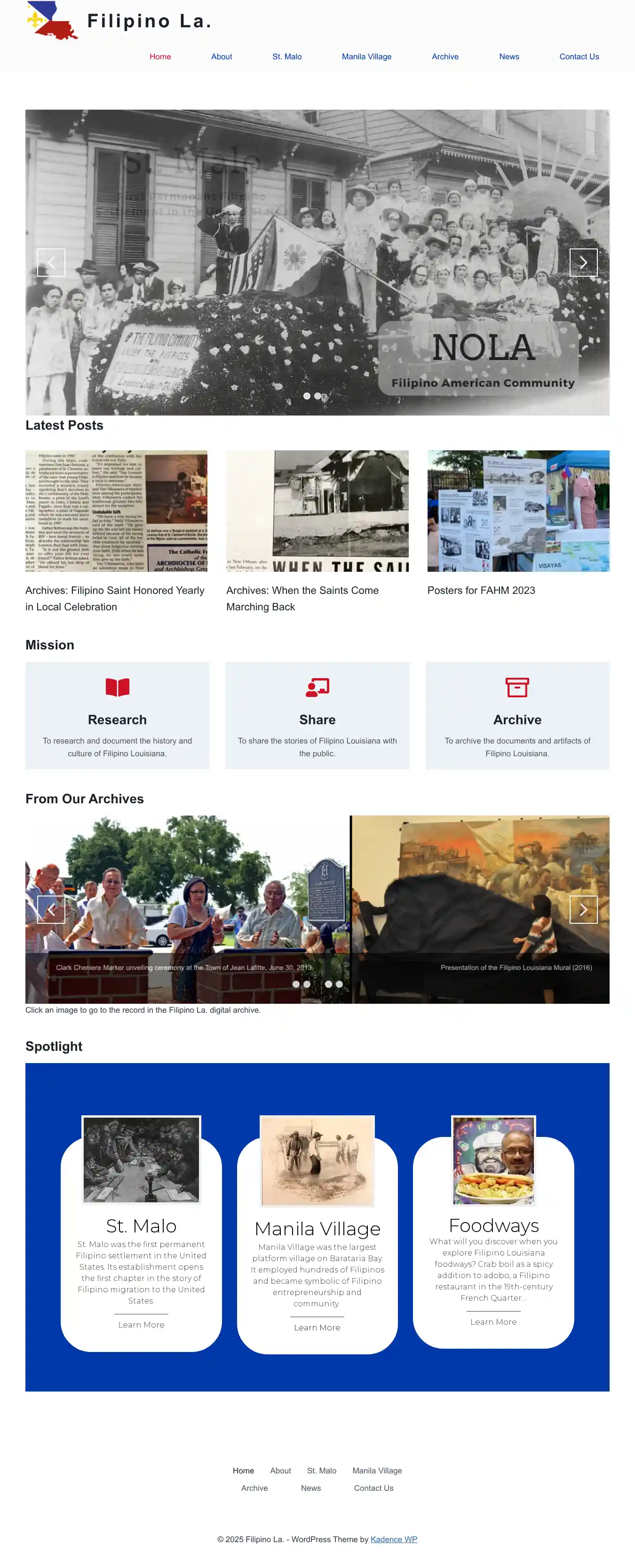Switch to the News page in the header

(508, 56)
